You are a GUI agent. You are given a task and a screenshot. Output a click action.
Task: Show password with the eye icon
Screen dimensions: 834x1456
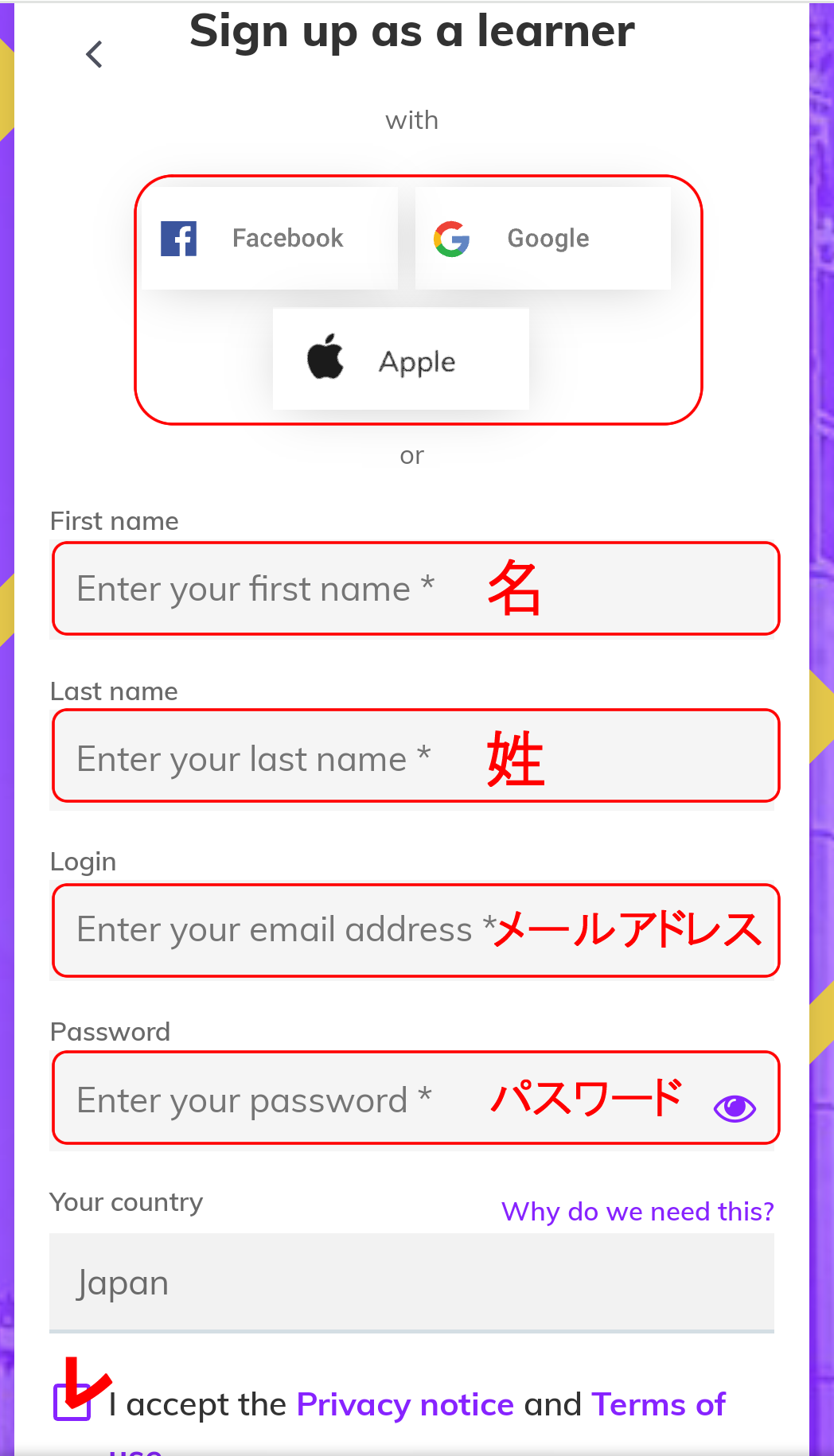pos(735,1108)
